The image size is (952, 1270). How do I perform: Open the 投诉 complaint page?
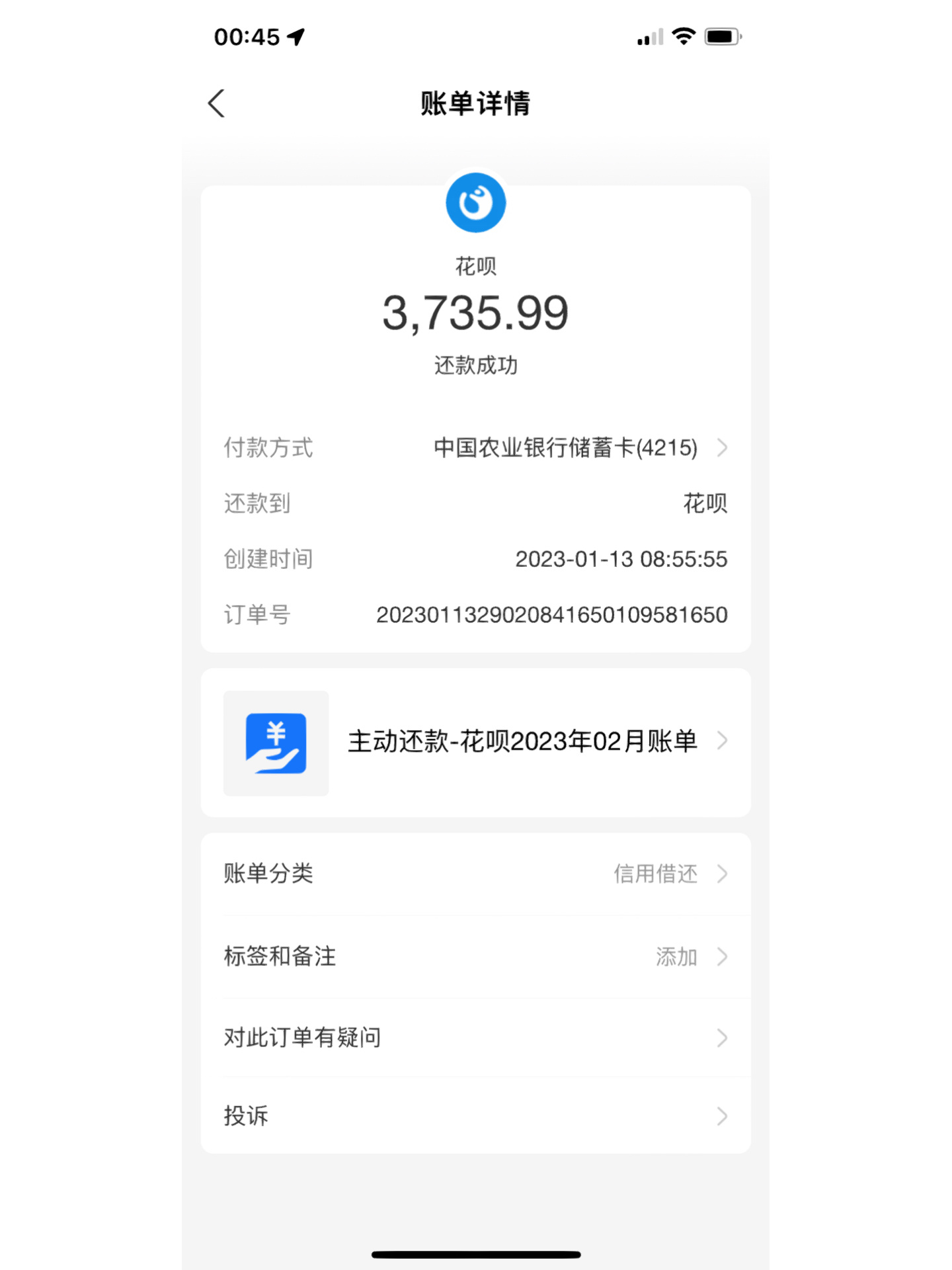[x=476, y=1117]
